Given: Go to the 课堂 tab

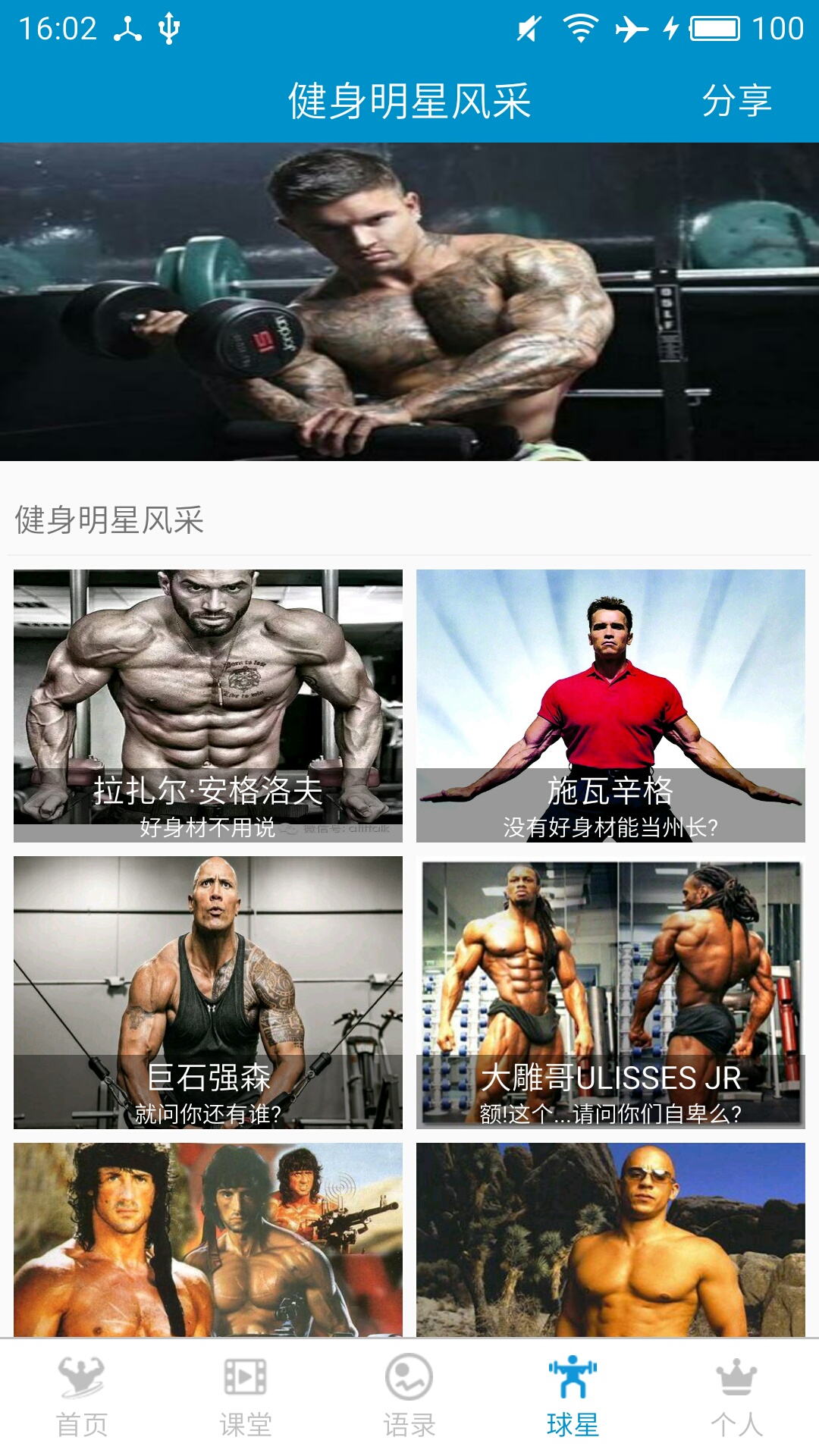Looking at the screenshot, I should tap(246, 1397).
